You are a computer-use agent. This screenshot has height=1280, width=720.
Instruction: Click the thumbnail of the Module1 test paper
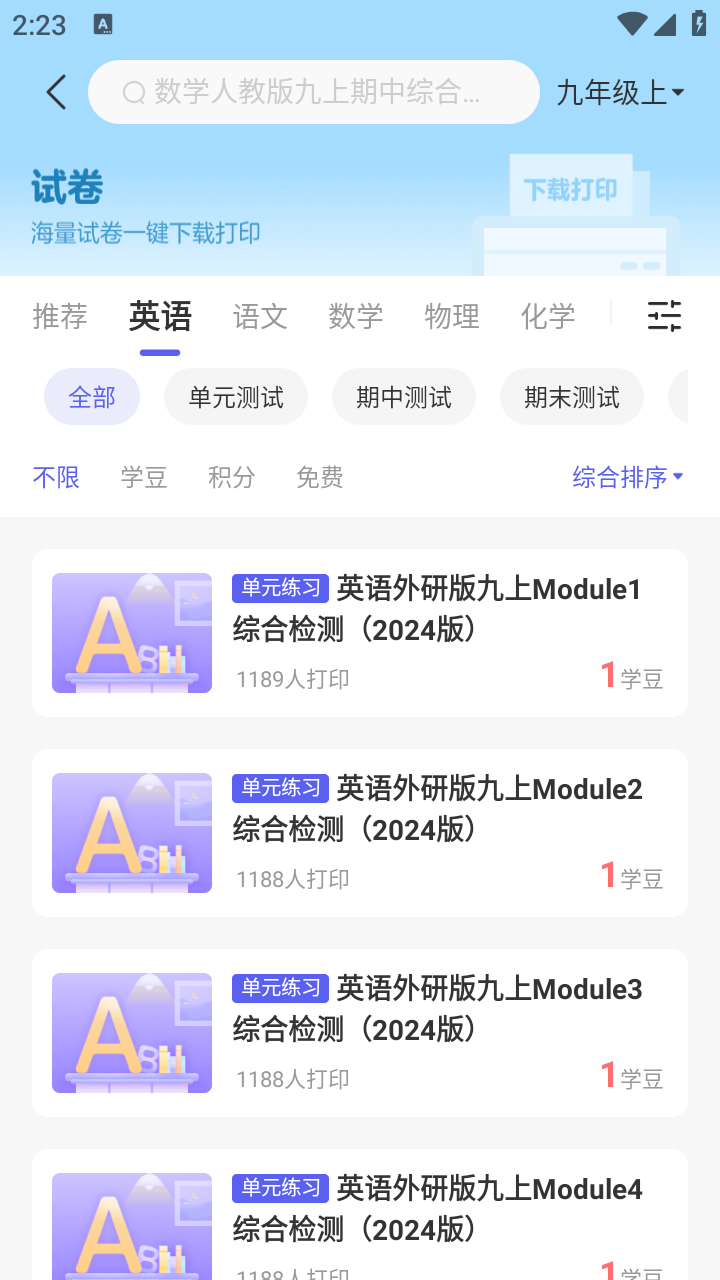pos(131,633)
